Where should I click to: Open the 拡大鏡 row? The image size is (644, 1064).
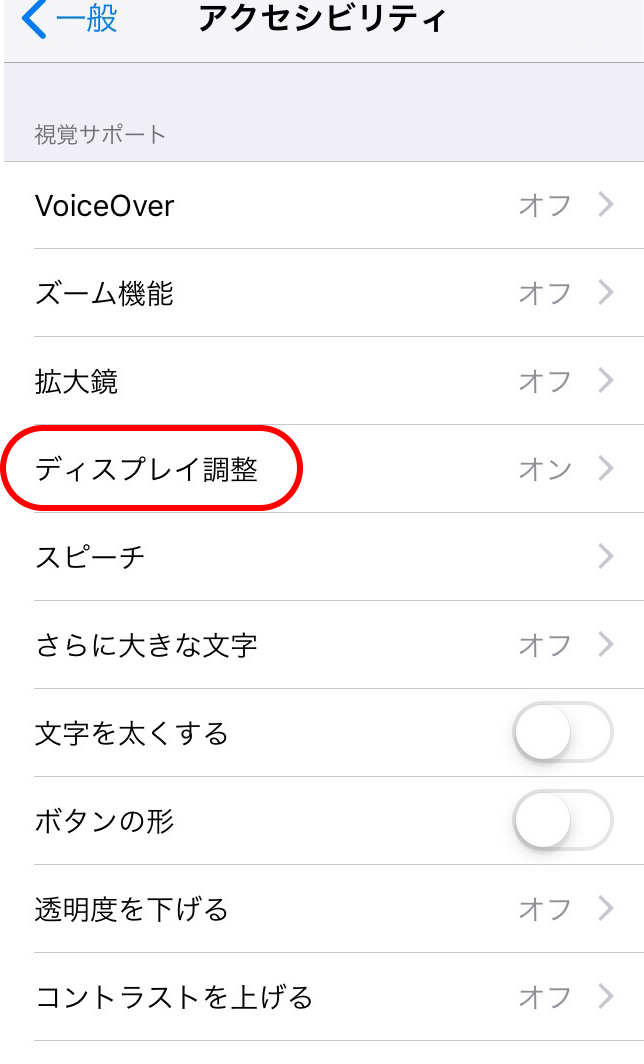point(322,381)
